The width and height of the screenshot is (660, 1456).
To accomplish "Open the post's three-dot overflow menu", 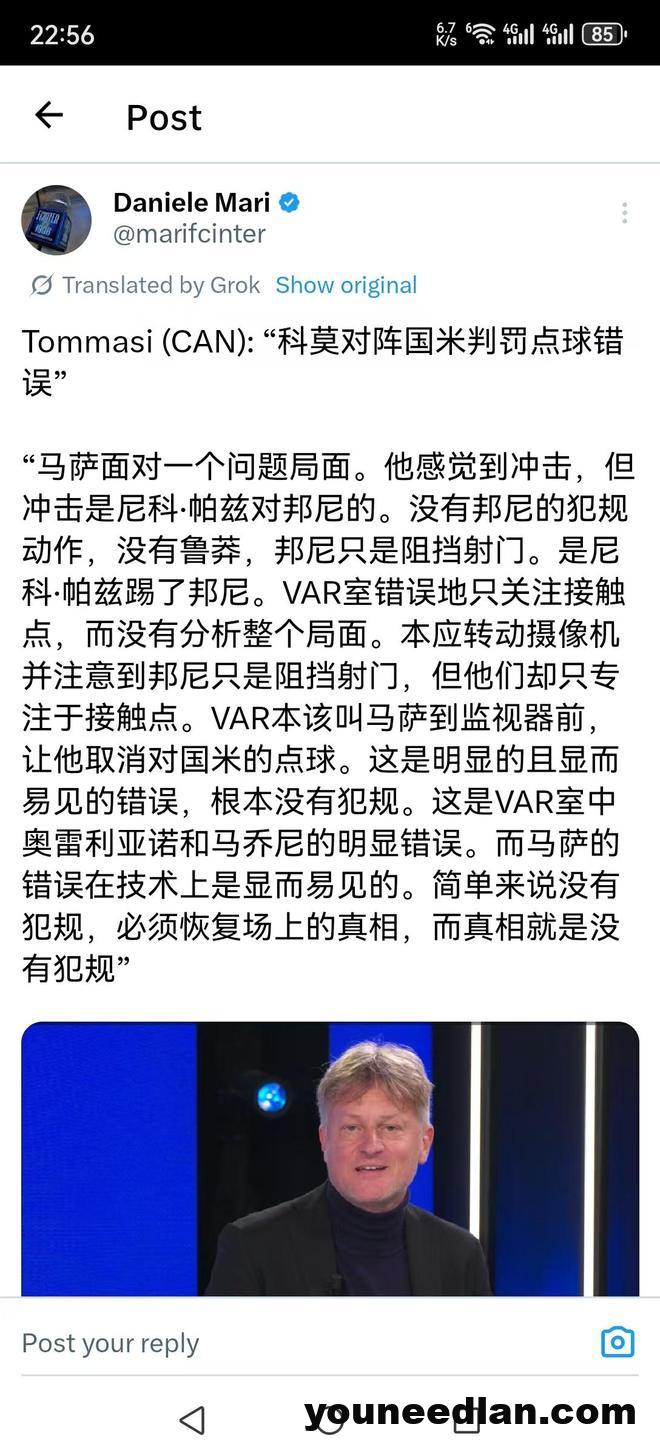I will click(x=624, y=213).
